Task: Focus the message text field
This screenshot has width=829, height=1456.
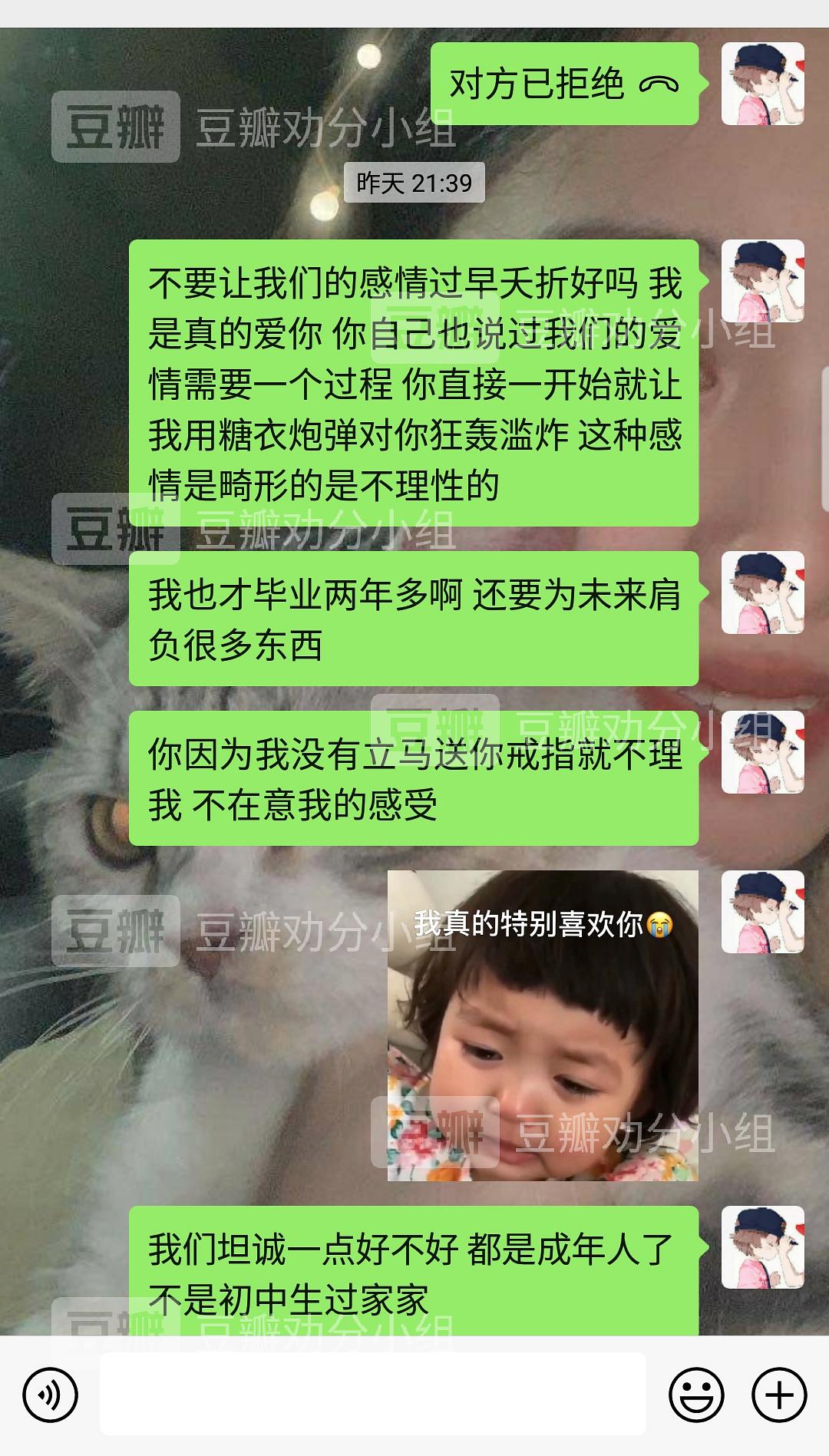Action: [x=372, y=1394]
